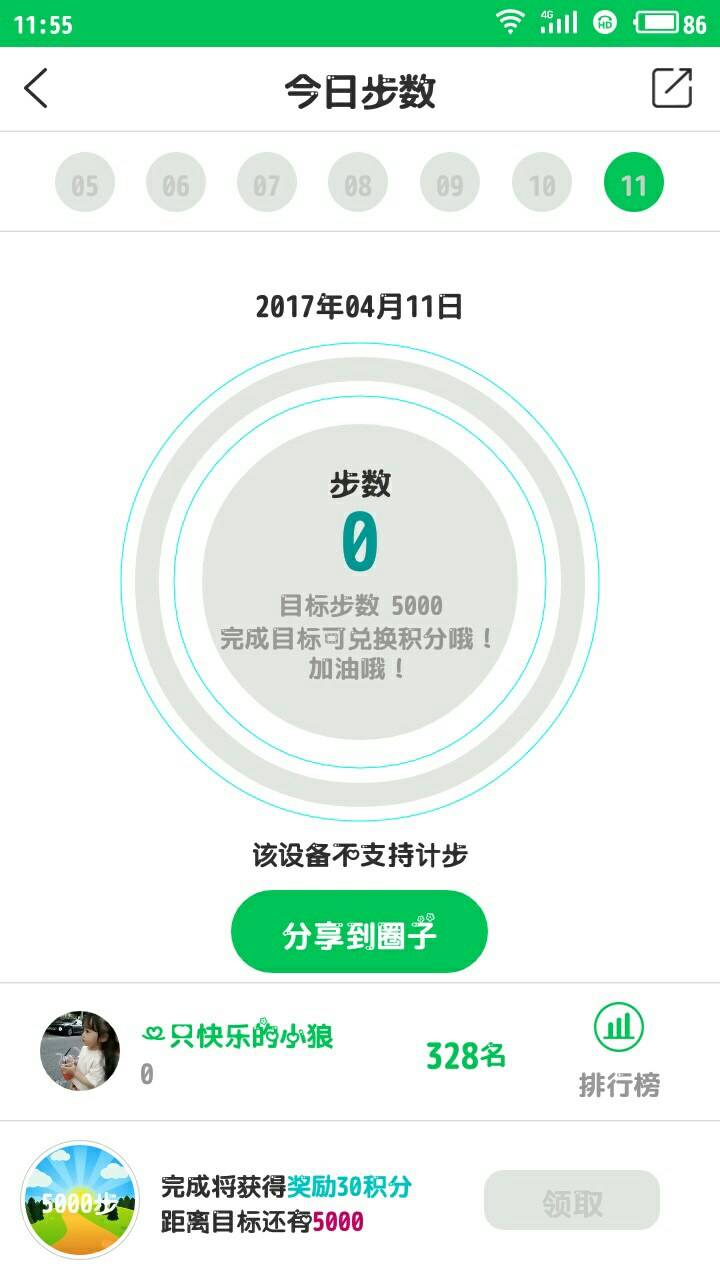The height and width of the screenshot is (1280, 720).
Task: Switch to day 09 step record
Action: 450,185
